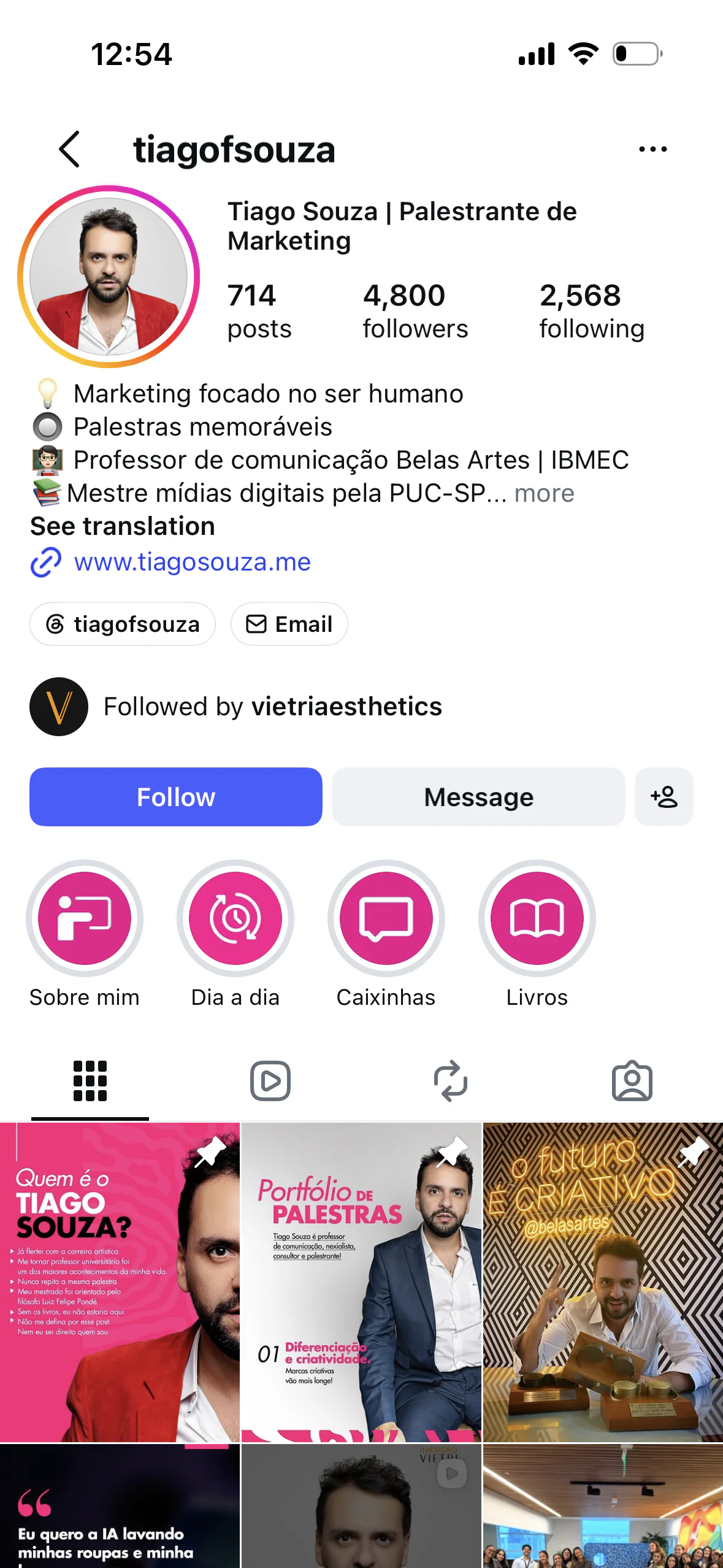View Tiago Souza's story from profile picture
Screen dimensions: 723x1568
tap(109, 277)
